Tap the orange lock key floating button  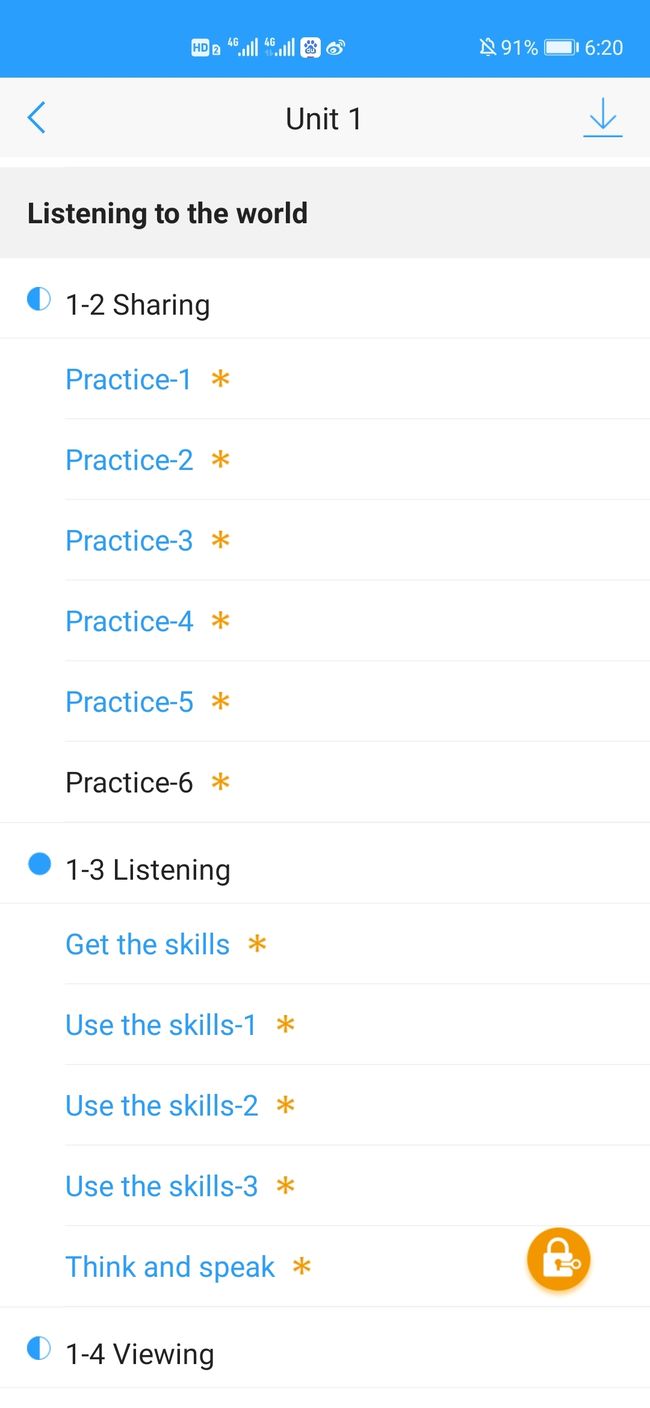click(559, 1260)
